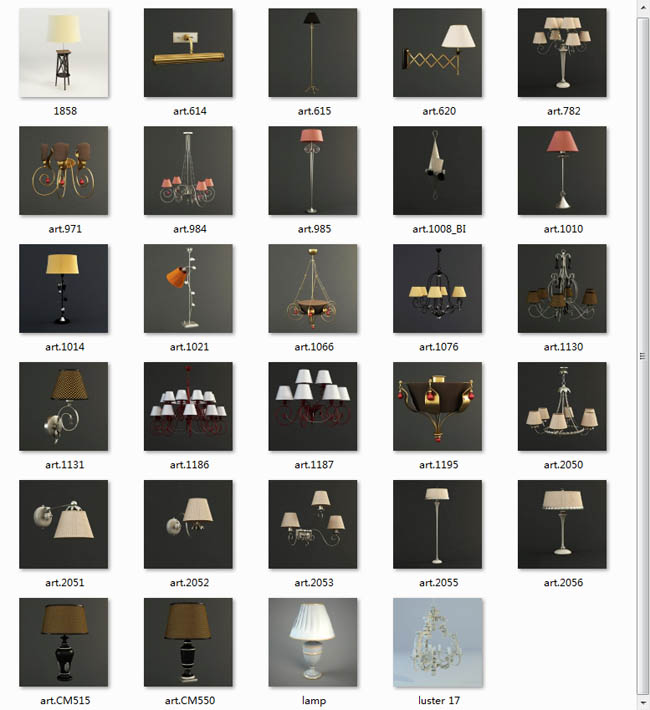Open the art.782 item
The image size is (650, 710).
tap(562, 53)
